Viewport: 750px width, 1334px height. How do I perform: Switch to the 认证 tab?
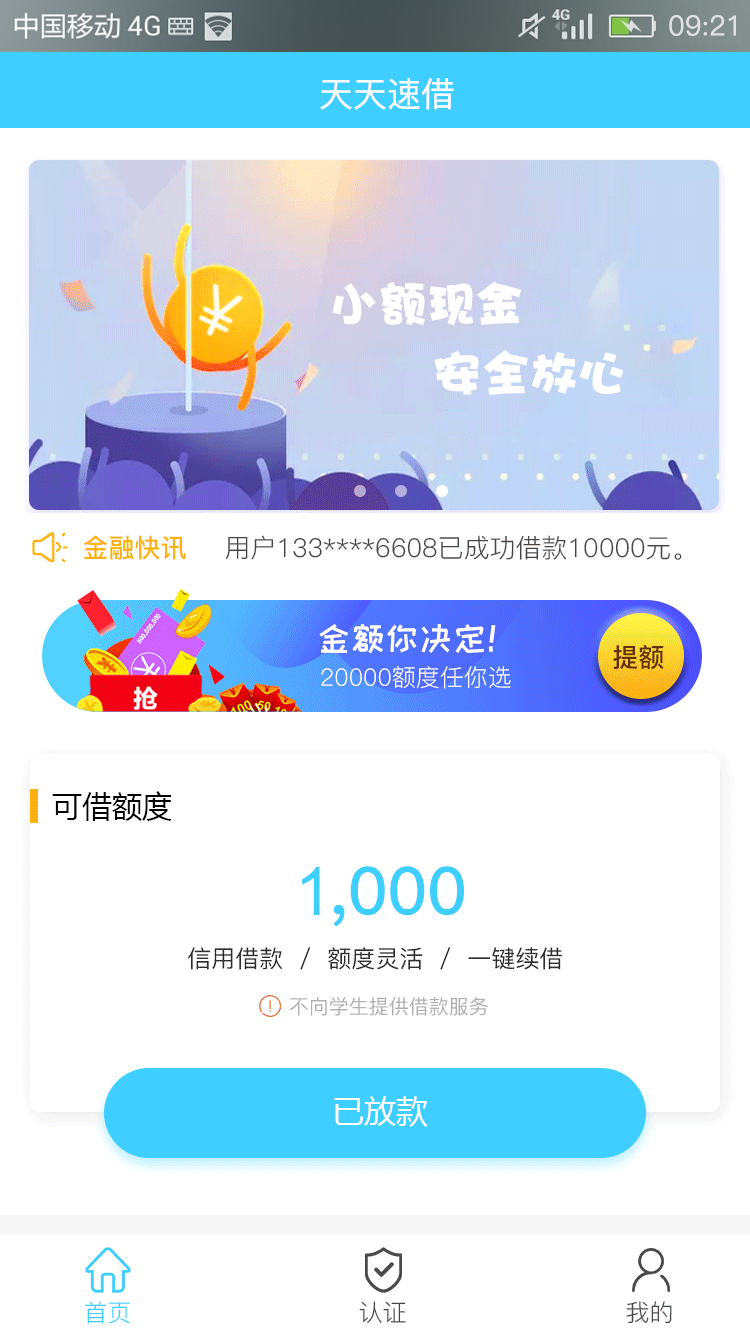click(383, 1287)
